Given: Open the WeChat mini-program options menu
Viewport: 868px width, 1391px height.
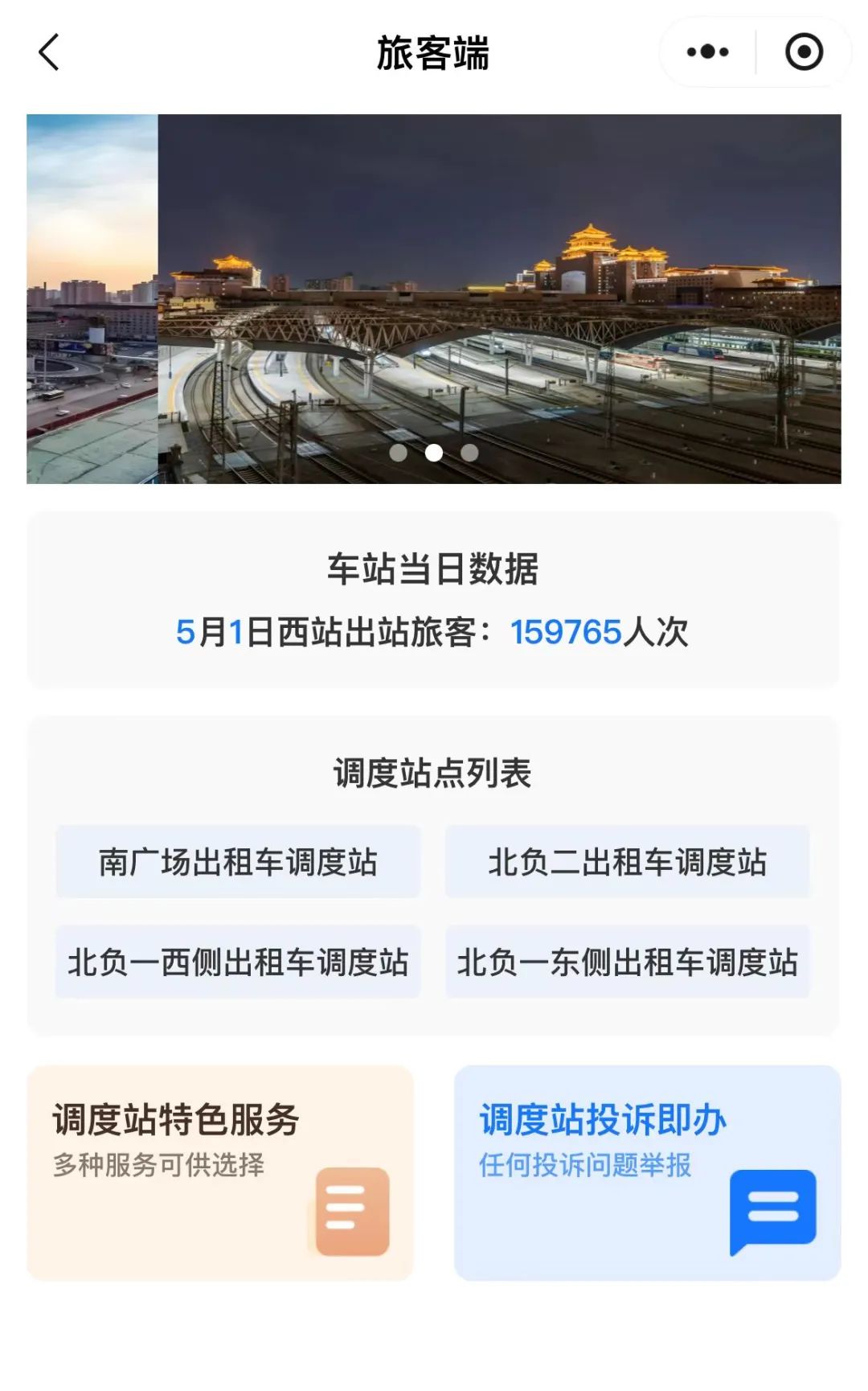Looking at the screenshot, I should click(706, 52).
